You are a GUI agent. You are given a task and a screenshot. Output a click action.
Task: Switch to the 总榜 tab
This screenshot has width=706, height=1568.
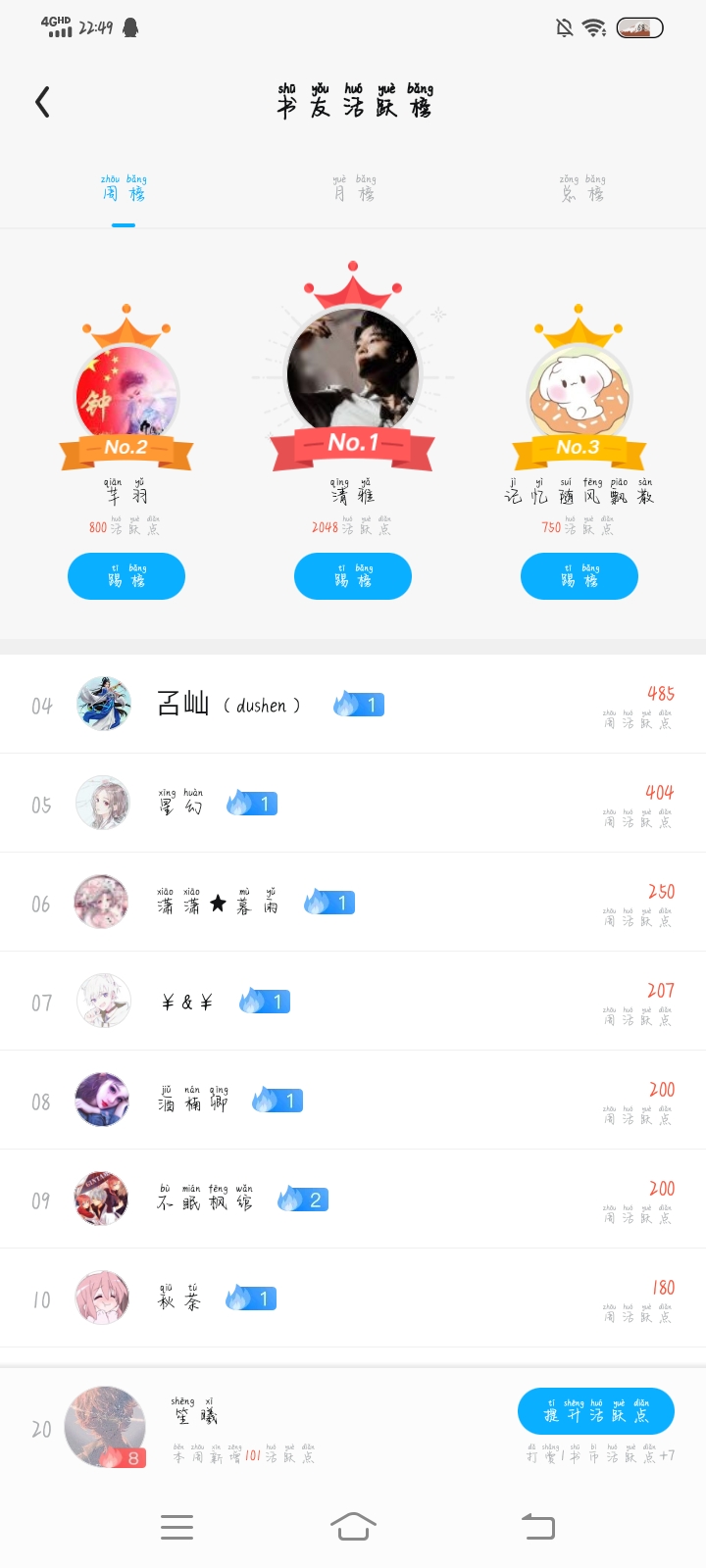click(x=582, y=189)
